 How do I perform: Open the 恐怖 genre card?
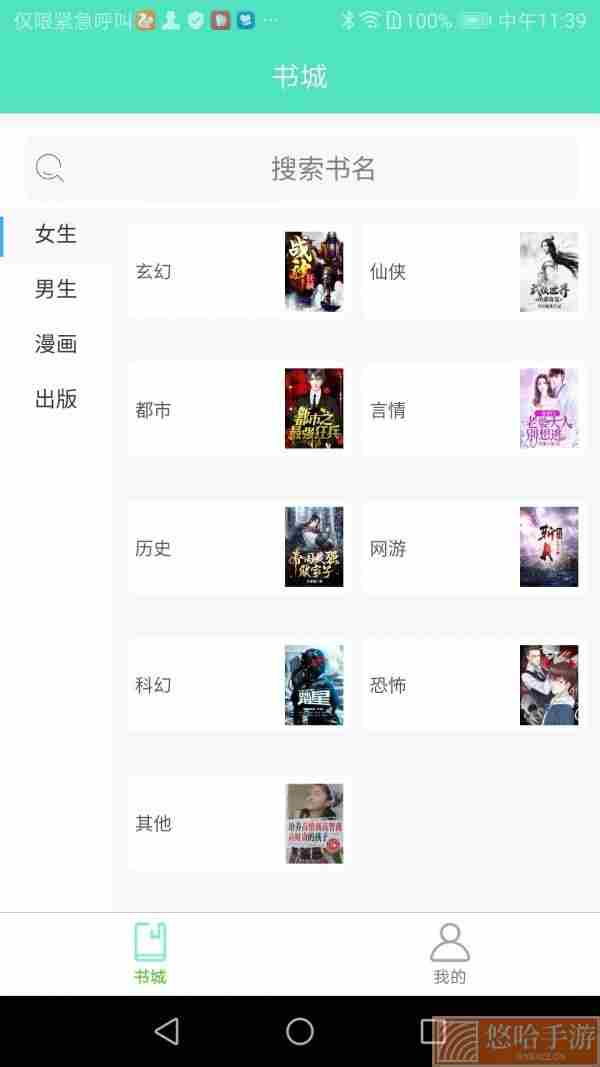pyautogui.click(x=473, y=685)
